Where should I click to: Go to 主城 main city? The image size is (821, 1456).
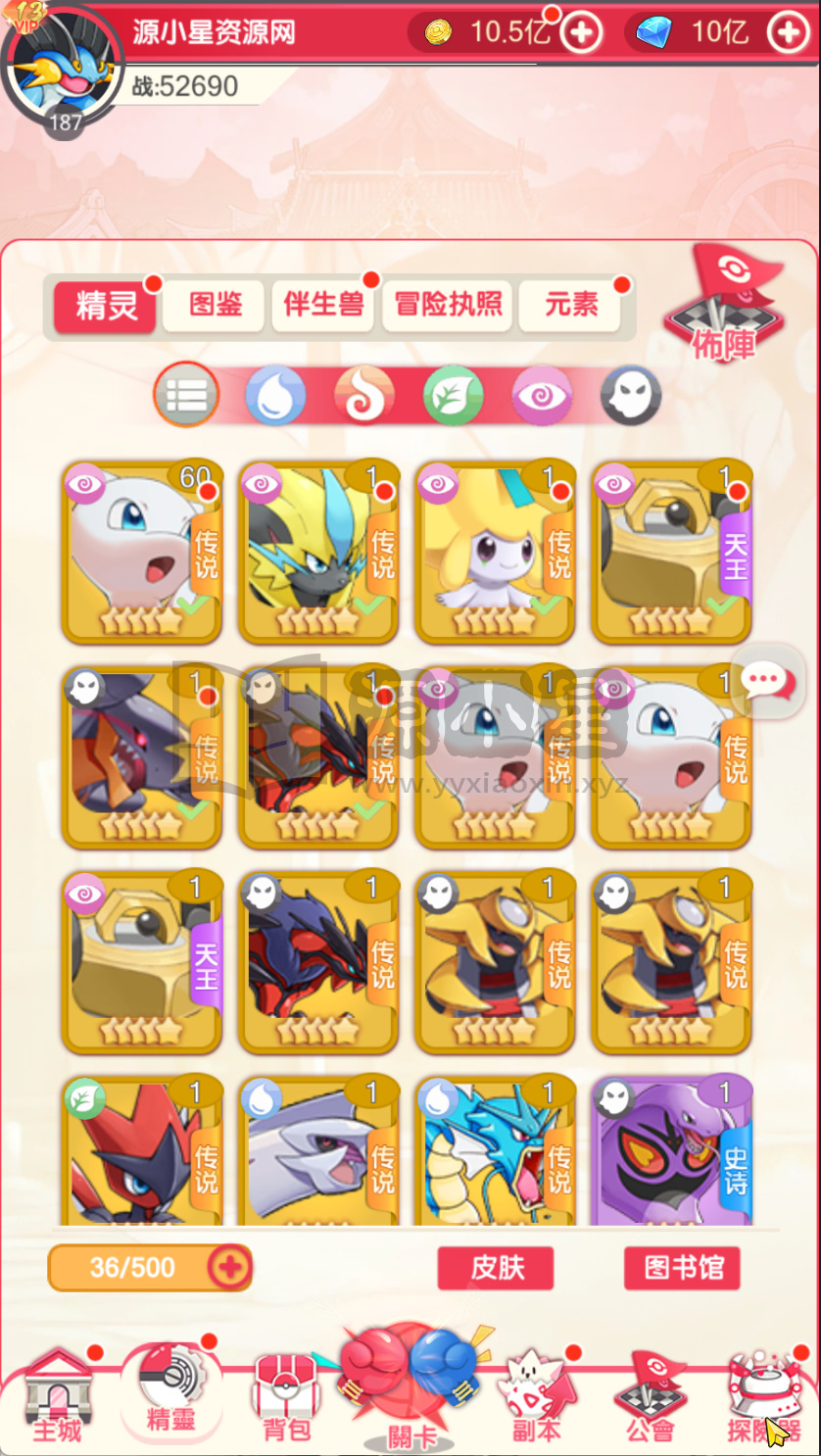[58, 1396]
